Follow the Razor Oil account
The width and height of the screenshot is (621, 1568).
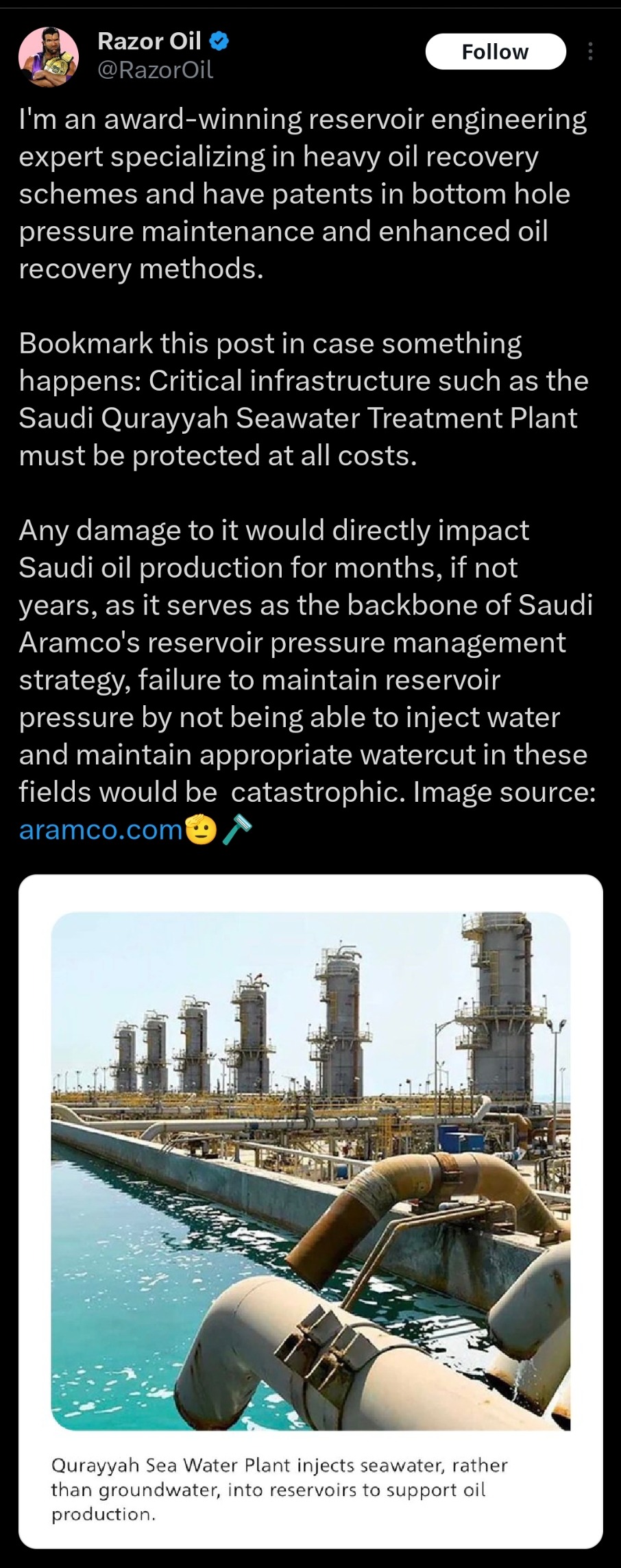click(x=495, y=52)
